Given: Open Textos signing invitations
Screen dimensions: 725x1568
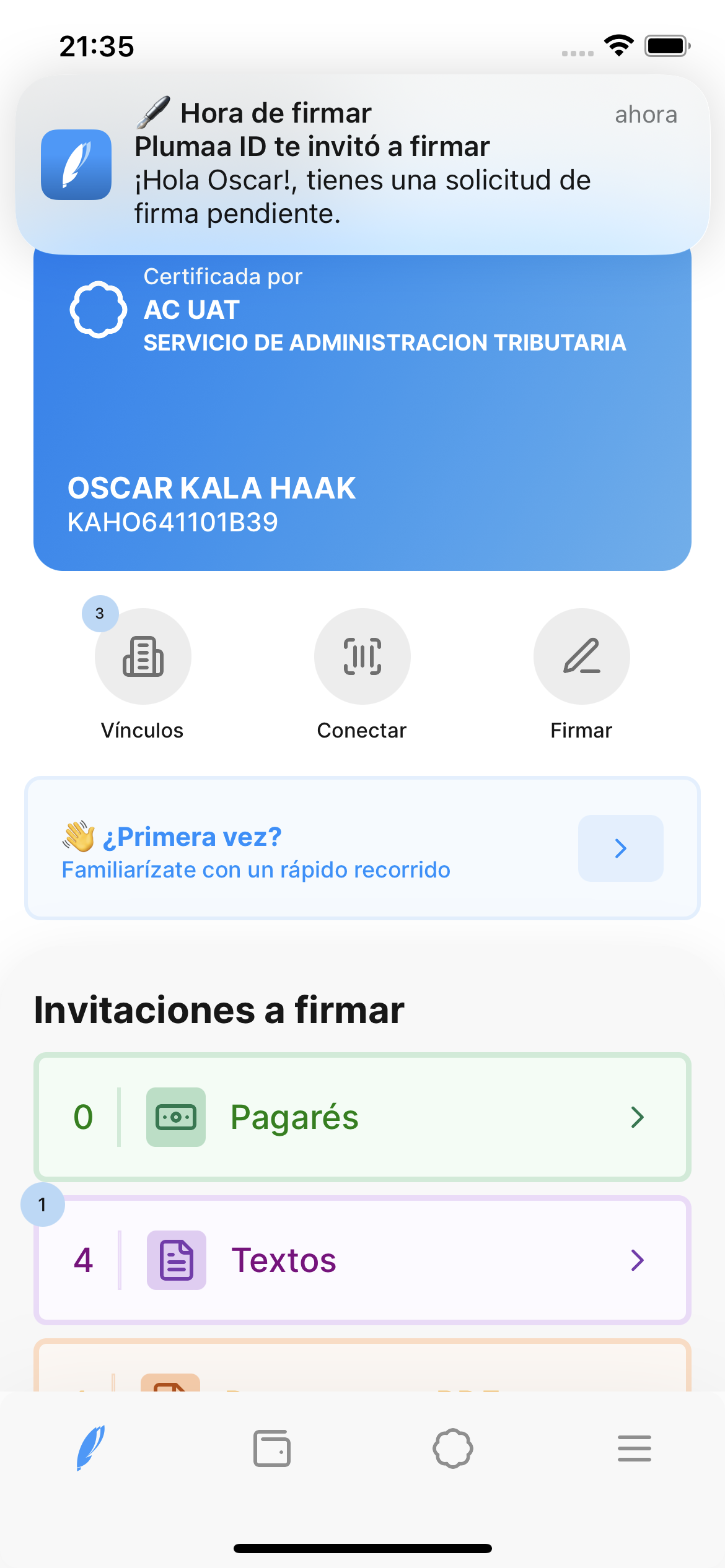Looking at the screenshot, I should pos(362,1260).
